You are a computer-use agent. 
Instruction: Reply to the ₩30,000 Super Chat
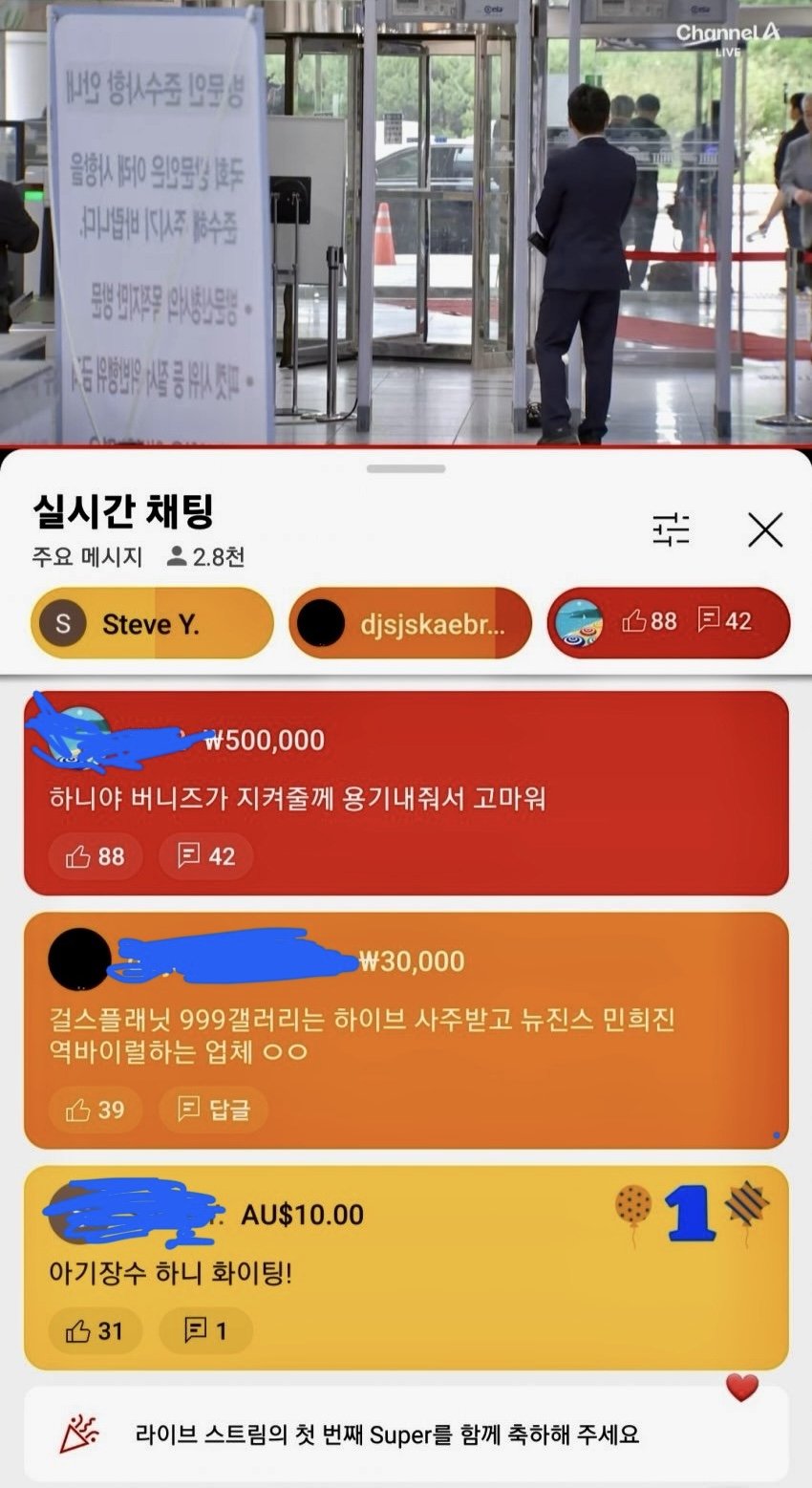point(214,1110)
